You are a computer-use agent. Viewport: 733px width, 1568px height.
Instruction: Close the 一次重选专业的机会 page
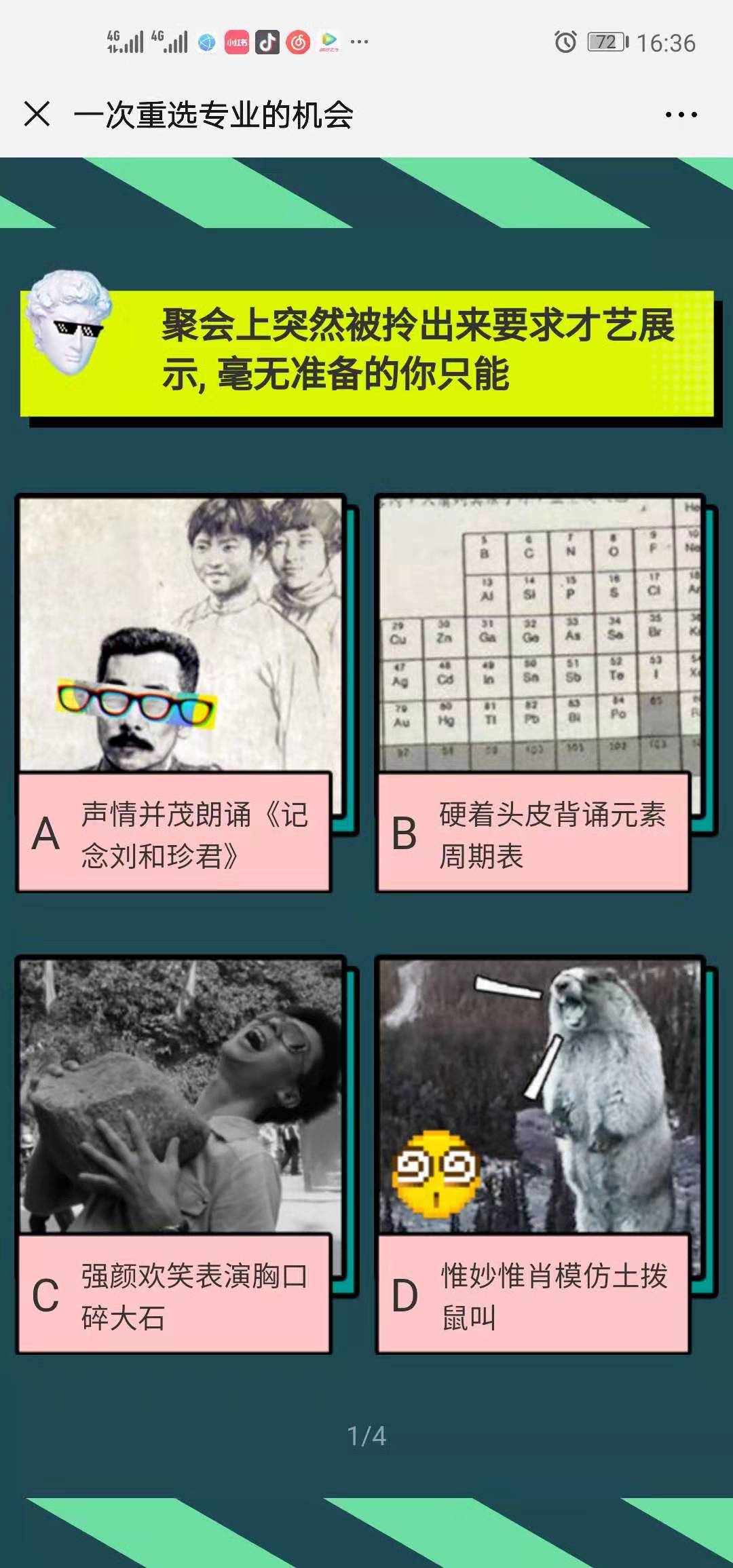tap(37, 113)
